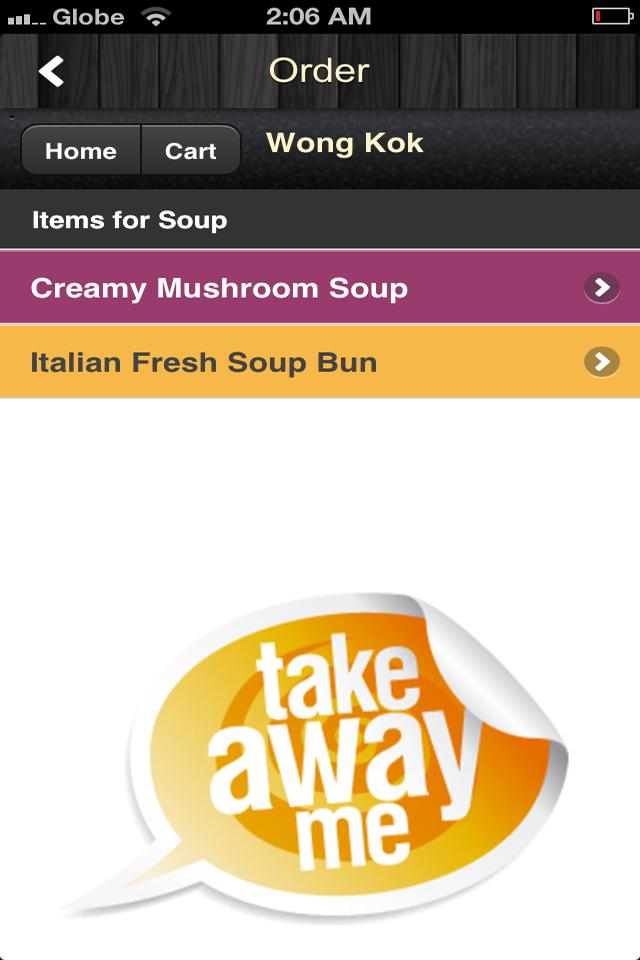Switch to the Home segment

coord(81,151)
